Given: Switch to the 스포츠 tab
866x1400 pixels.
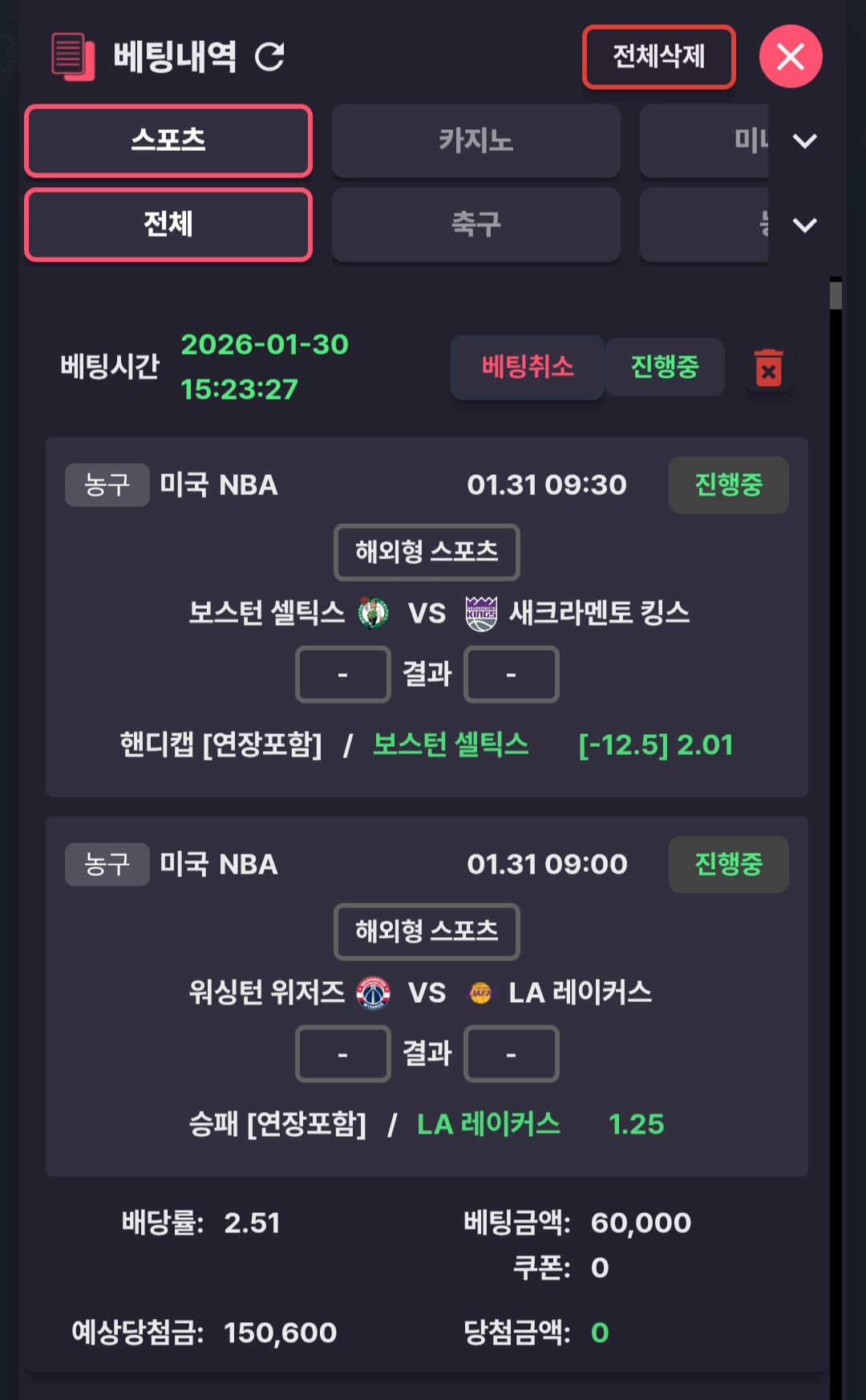Looking at the screenshot, I should pos(168,140).
